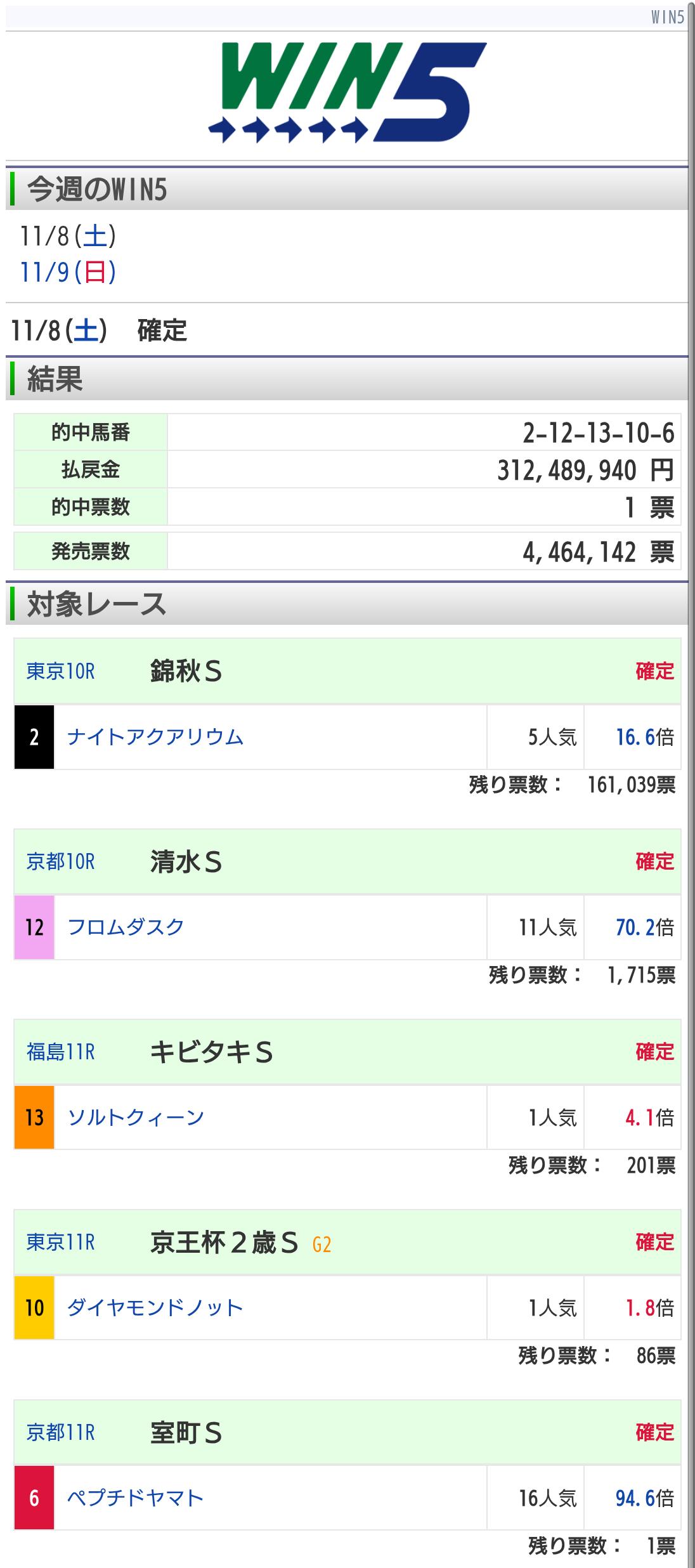Open the 京都11R race link
This screenshot has width=695, height=1568.
(x=60, y=1432)
